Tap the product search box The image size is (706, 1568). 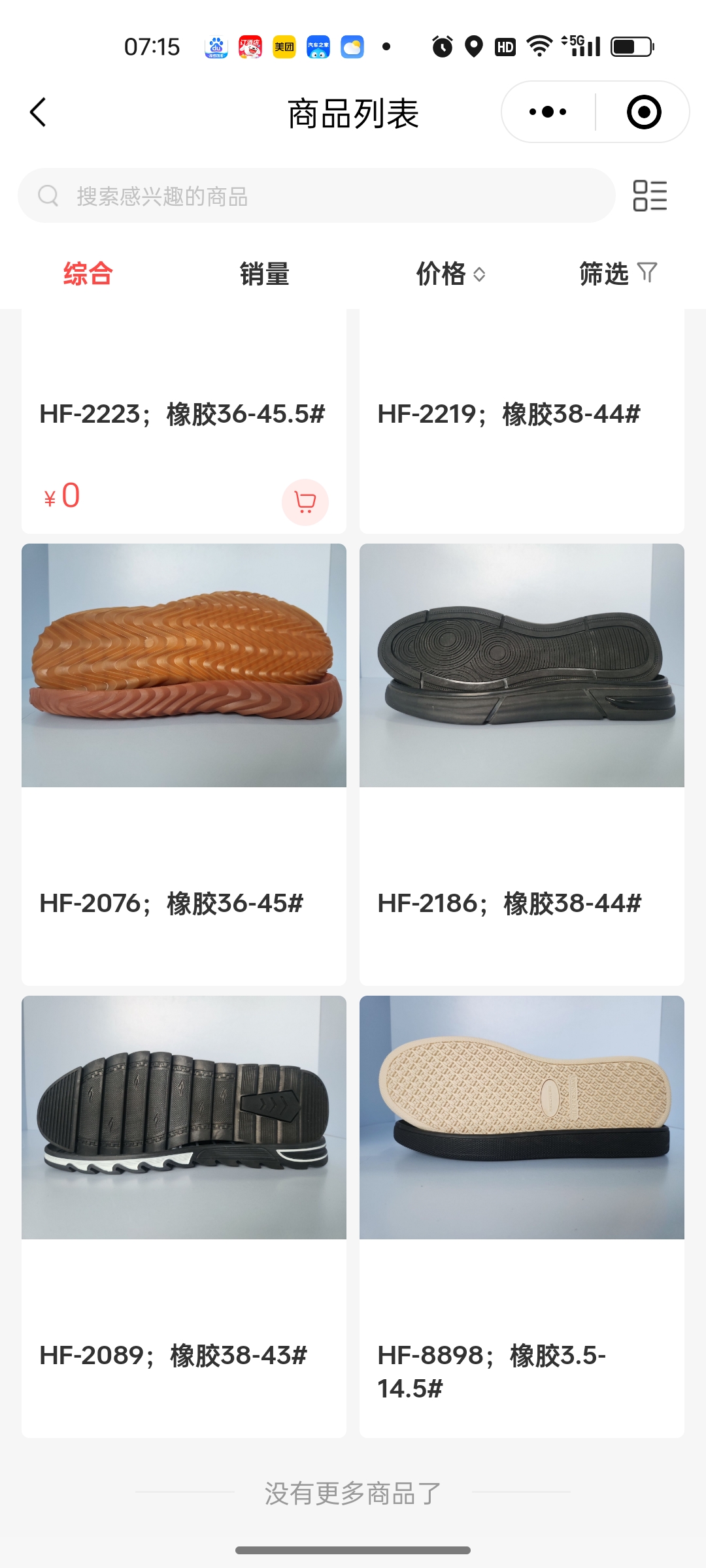(x=316, y=196)
